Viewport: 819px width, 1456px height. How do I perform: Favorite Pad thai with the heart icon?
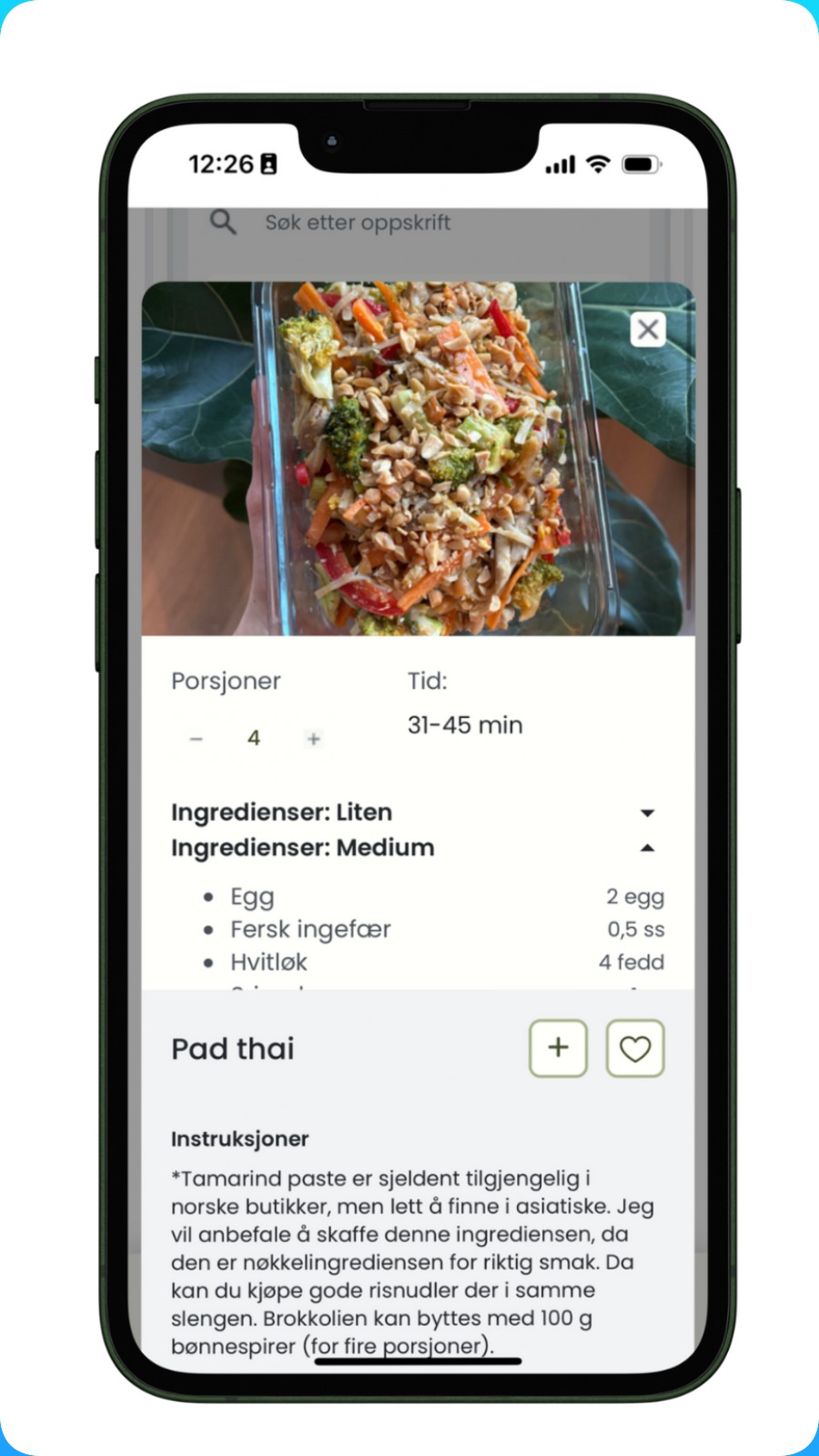pyautogui.click(x=635, y=1048)
